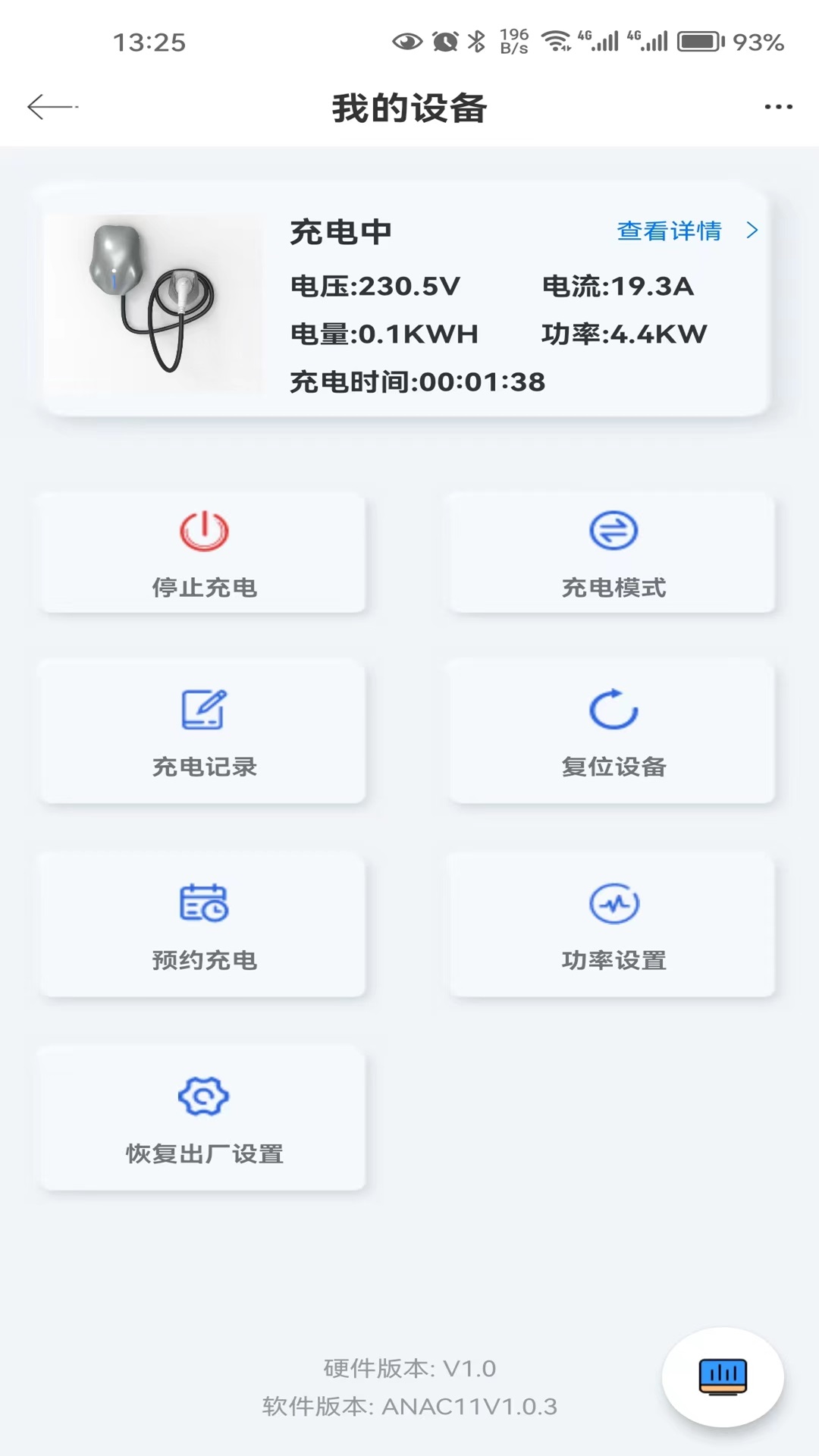Viewport: 819px width, 1456px height.
Task: Tap the power settings waveform icon
Action: pyautogui.click(x=613, y=902)
